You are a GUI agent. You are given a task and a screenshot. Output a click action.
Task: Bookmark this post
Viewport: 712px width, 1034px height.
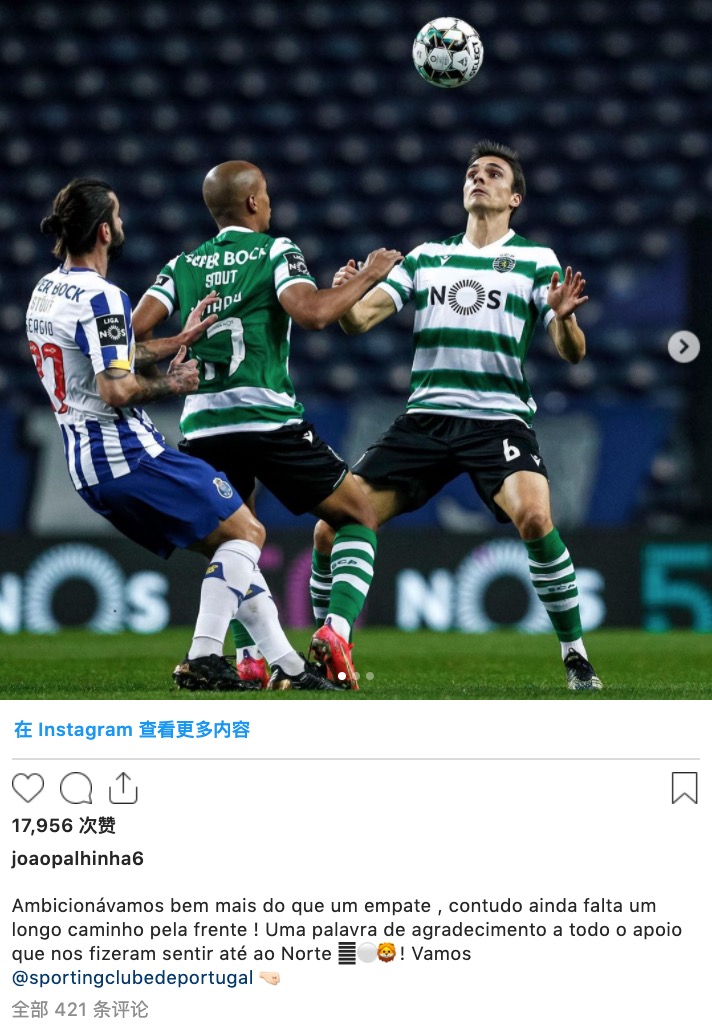click(x=684, y=788)
